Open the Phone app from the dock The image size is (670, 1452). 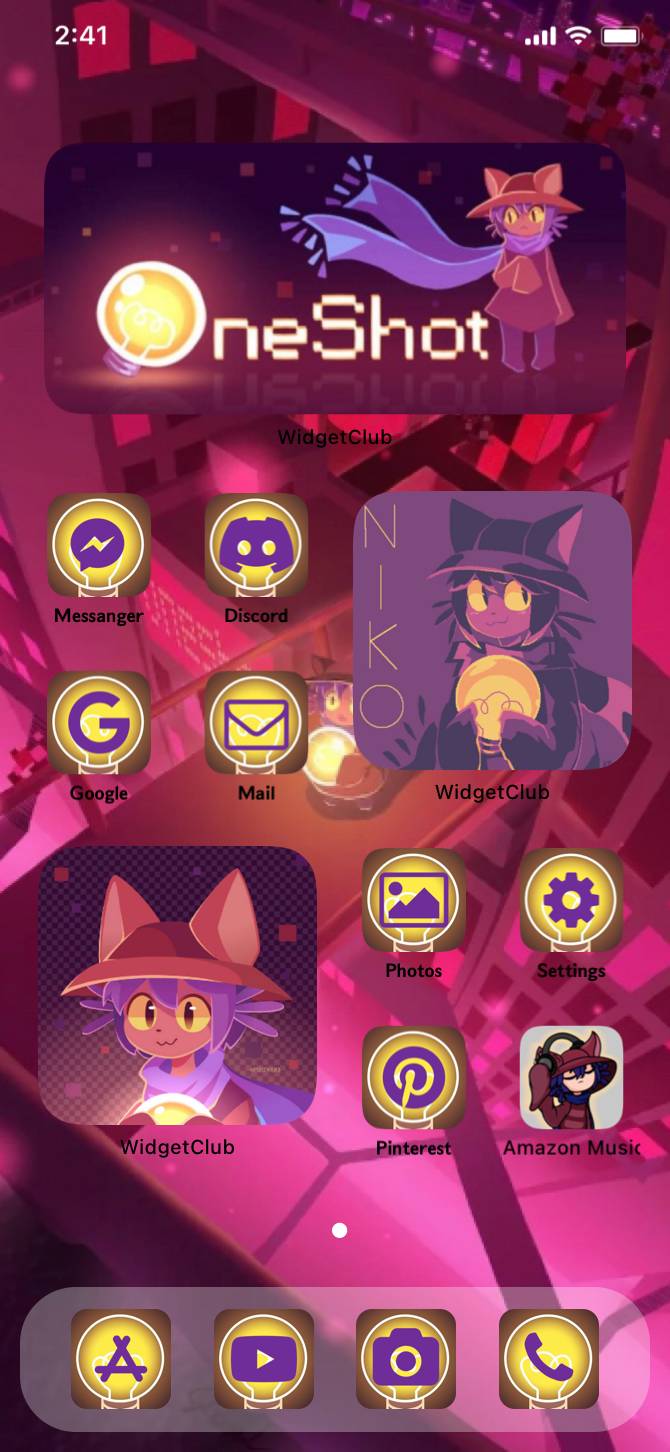(x=549, y=1359)
